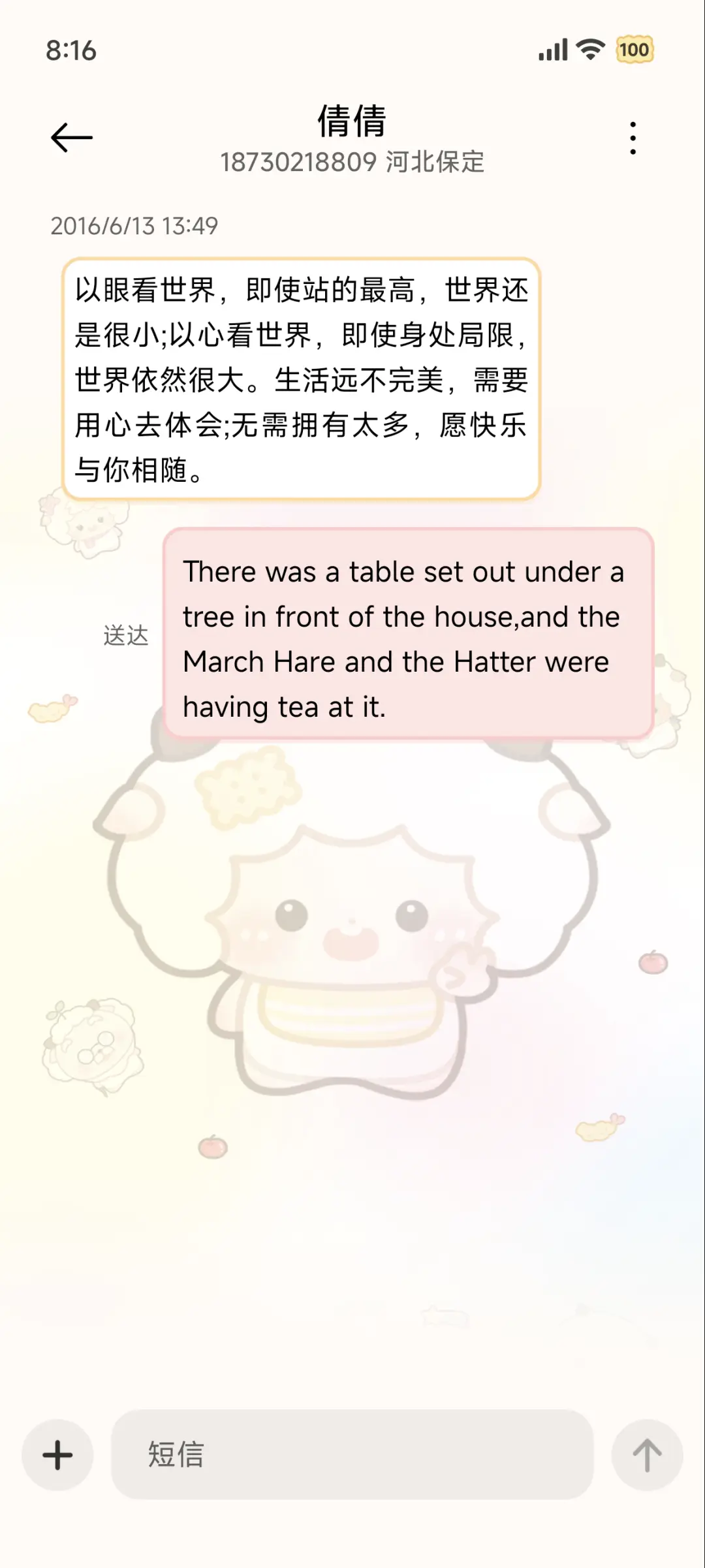
Task: Tap the send arrow button
Action: [x=647, y=1455]
